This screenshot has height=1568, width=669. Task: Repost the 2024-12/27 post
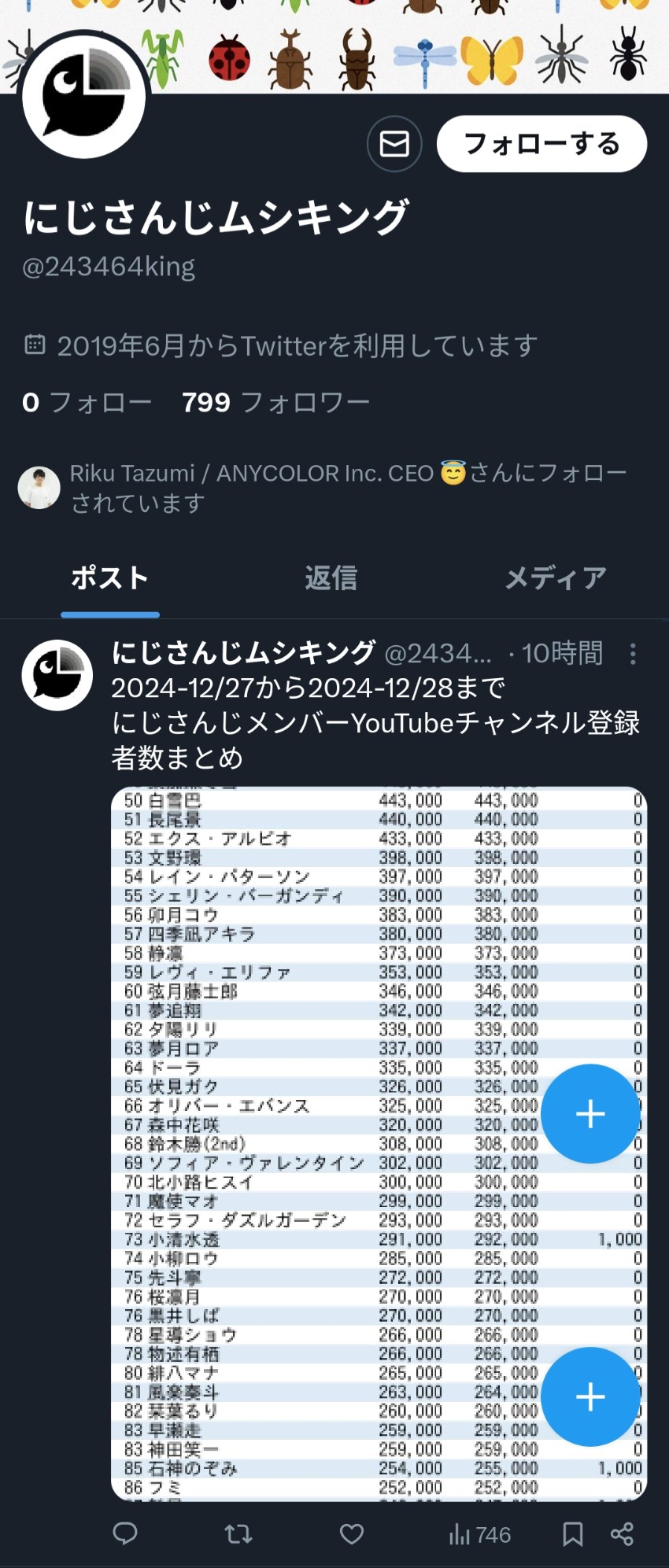click(x=238, y=1533)
